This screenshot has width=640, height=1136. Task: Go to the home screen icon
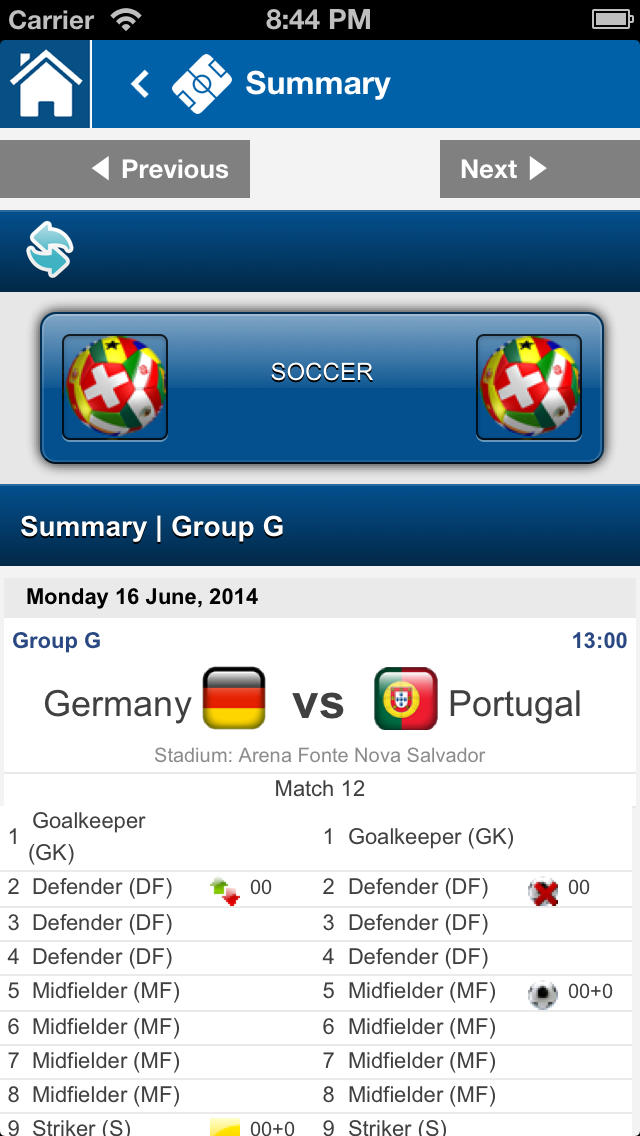[45, 84]
